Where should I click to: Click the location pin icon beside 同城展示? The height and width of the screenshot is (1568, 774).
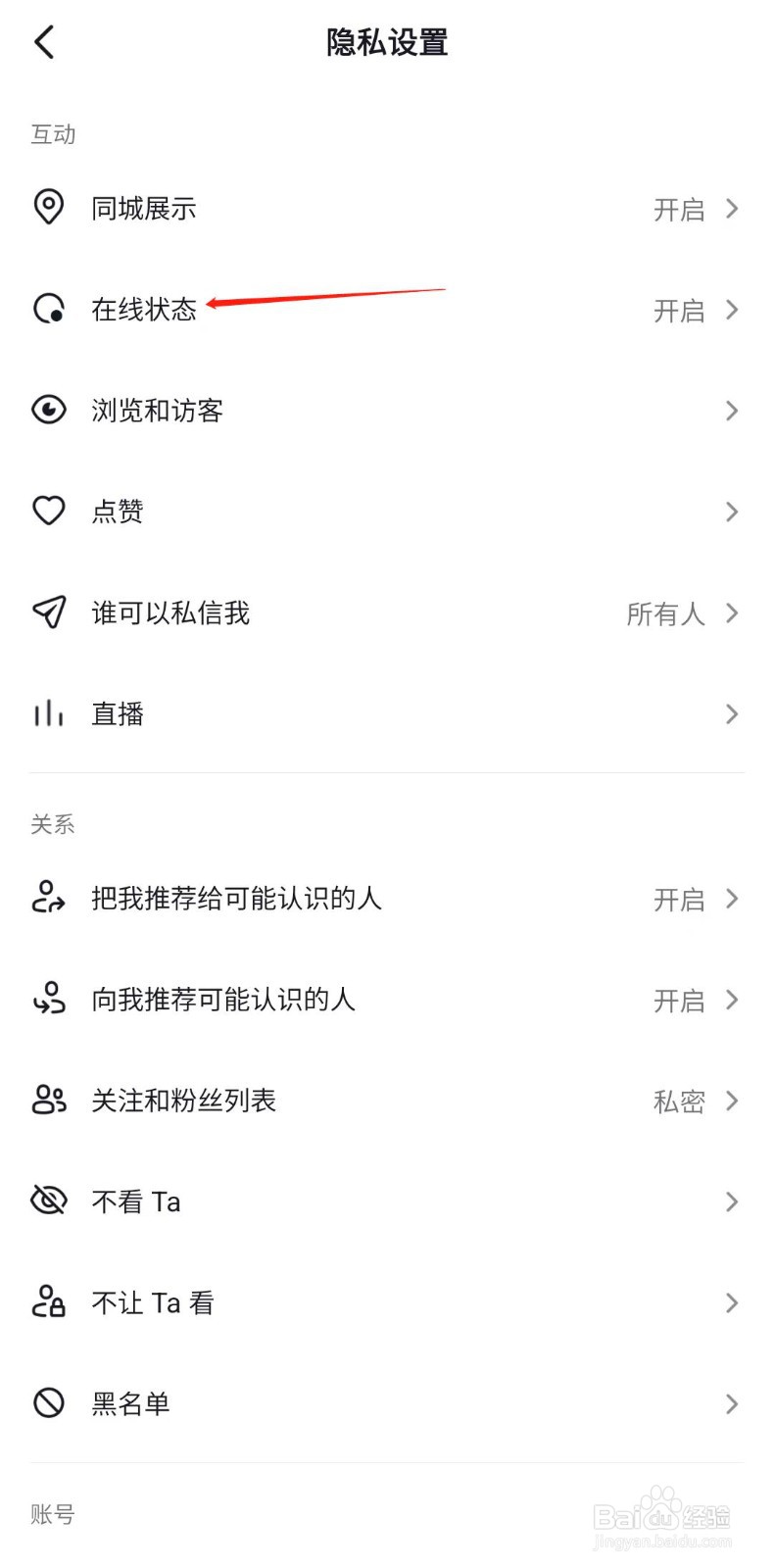pos(49,208)
